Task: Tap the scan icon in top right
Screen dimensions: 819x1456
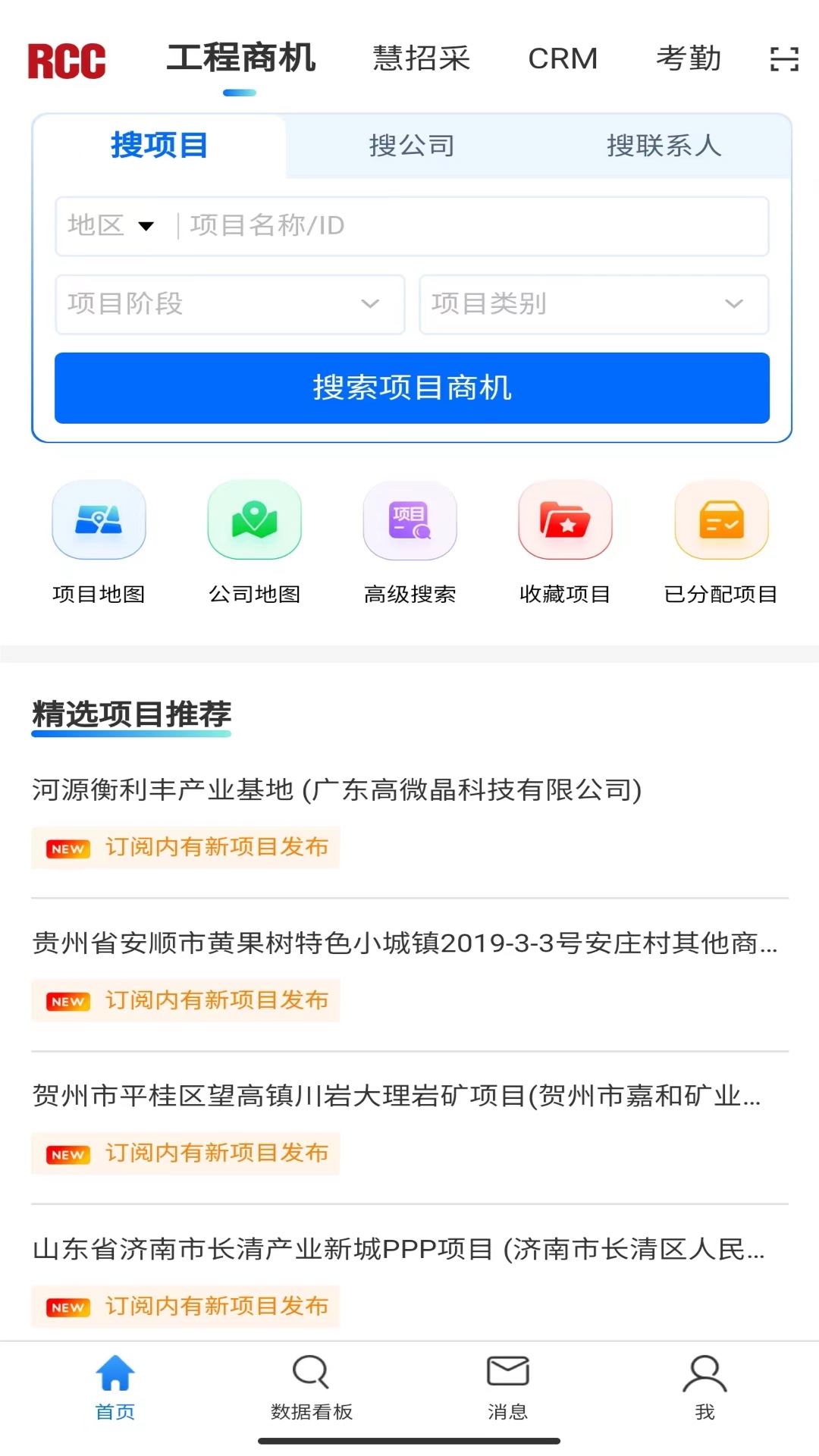Action: point(786,58)
